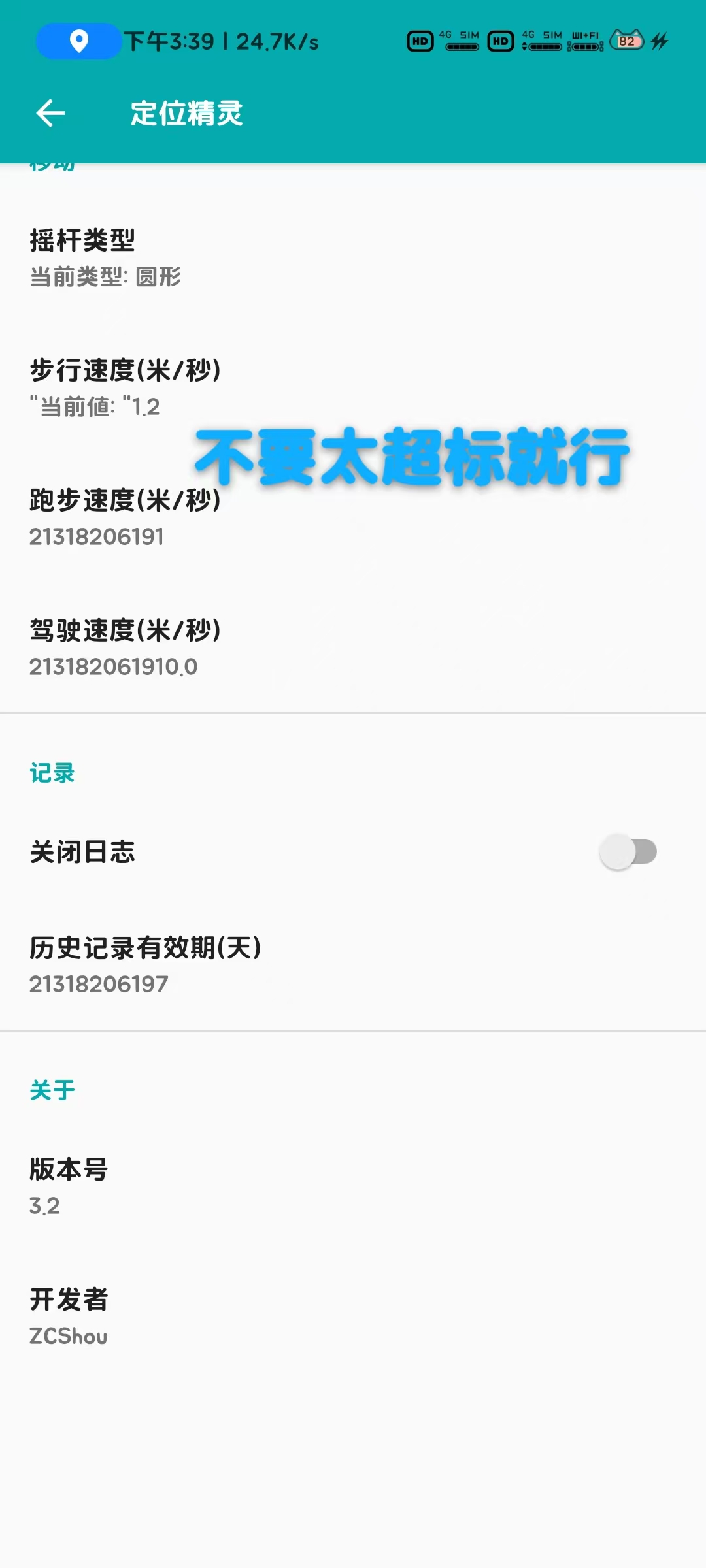Toggle the 关闭日志 switch
Viewport: 706px width, 1568px height.
tap(628, 852)
